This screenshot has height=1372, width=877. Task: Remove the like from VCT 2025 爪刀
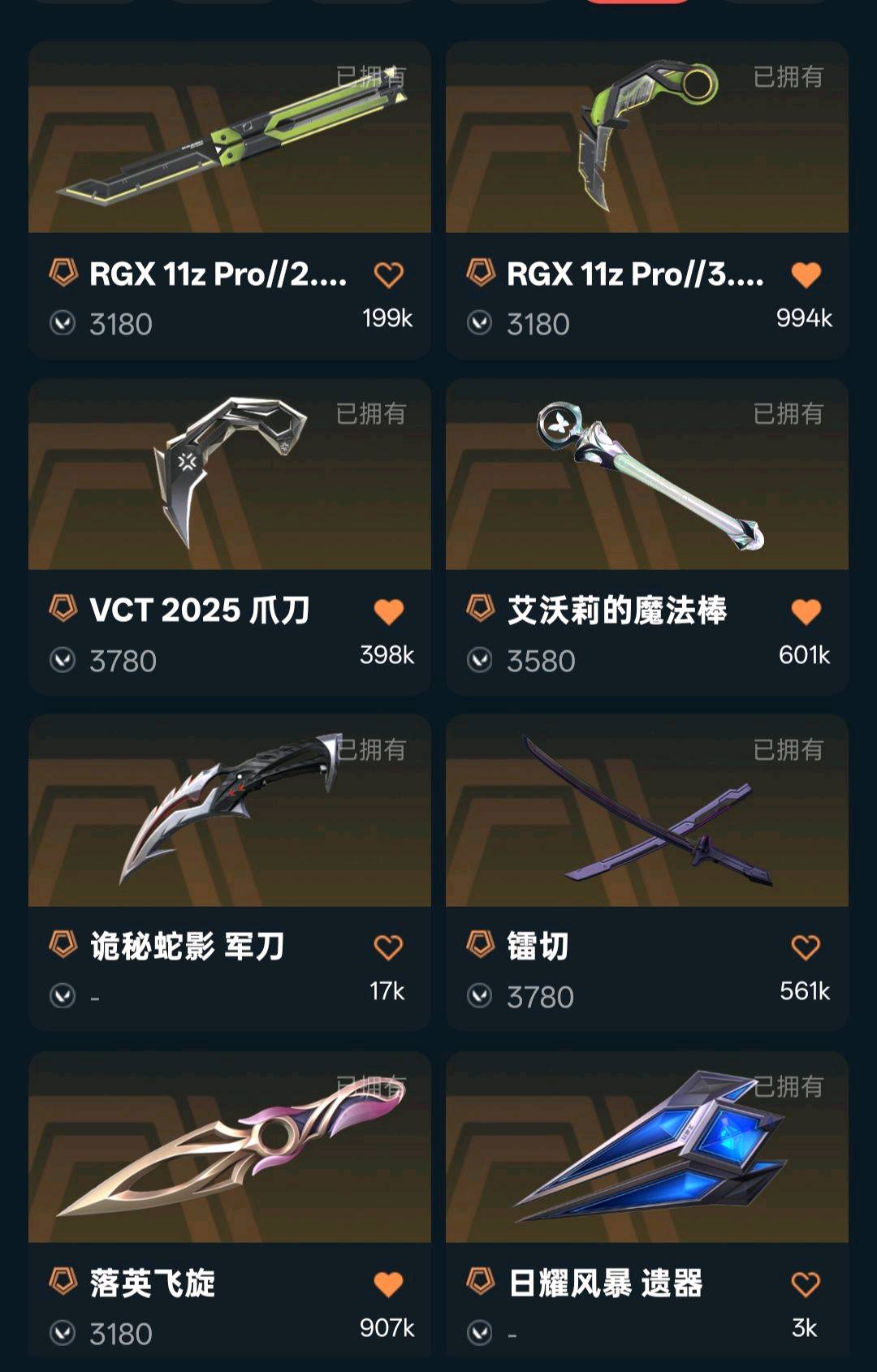click(x=388, y=611)
